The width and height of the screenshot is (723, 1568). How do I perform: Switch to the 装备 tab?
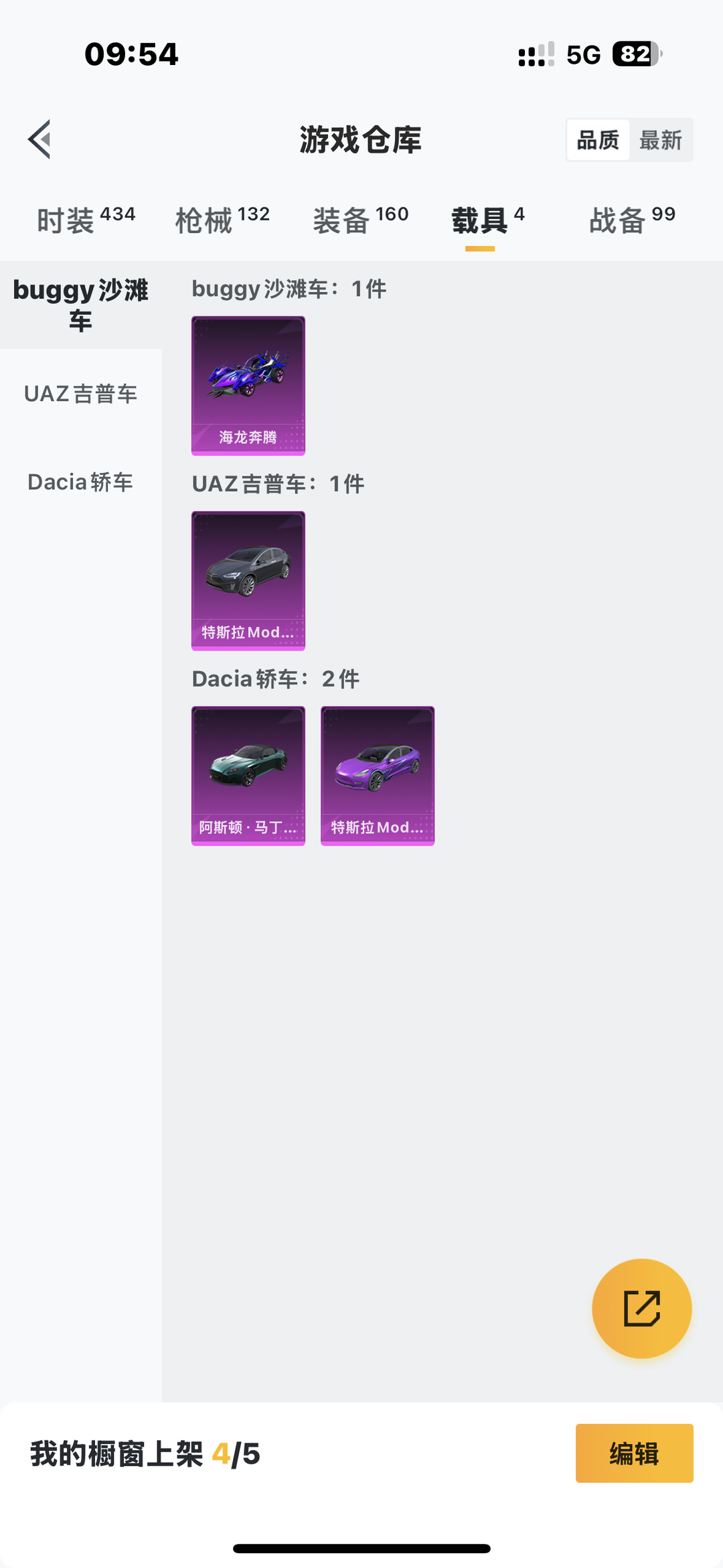pyautogui.click(x=361, y=220)
